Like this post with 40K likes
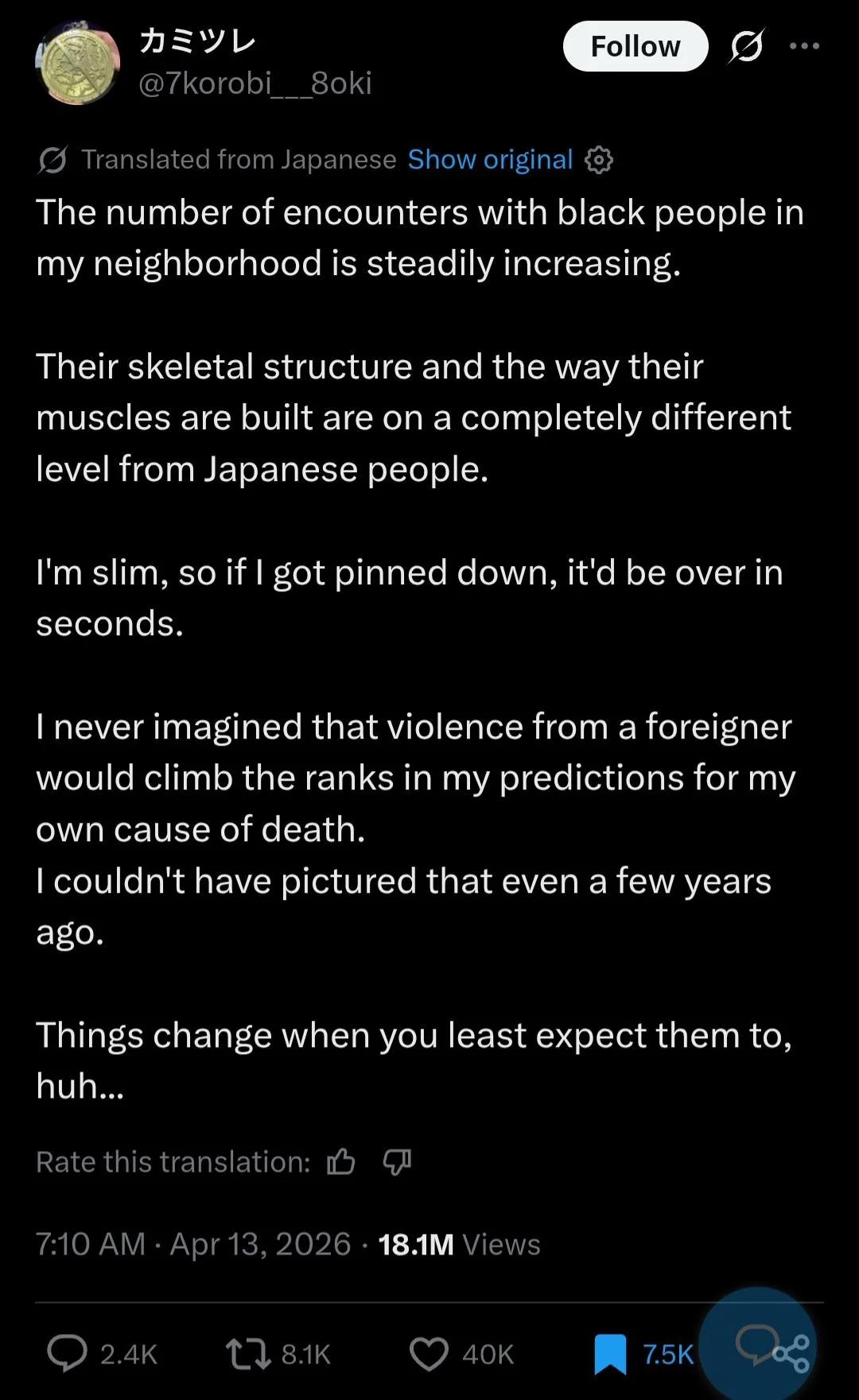This screenshot has height=1400, width=859. [x=429, y=1354]
